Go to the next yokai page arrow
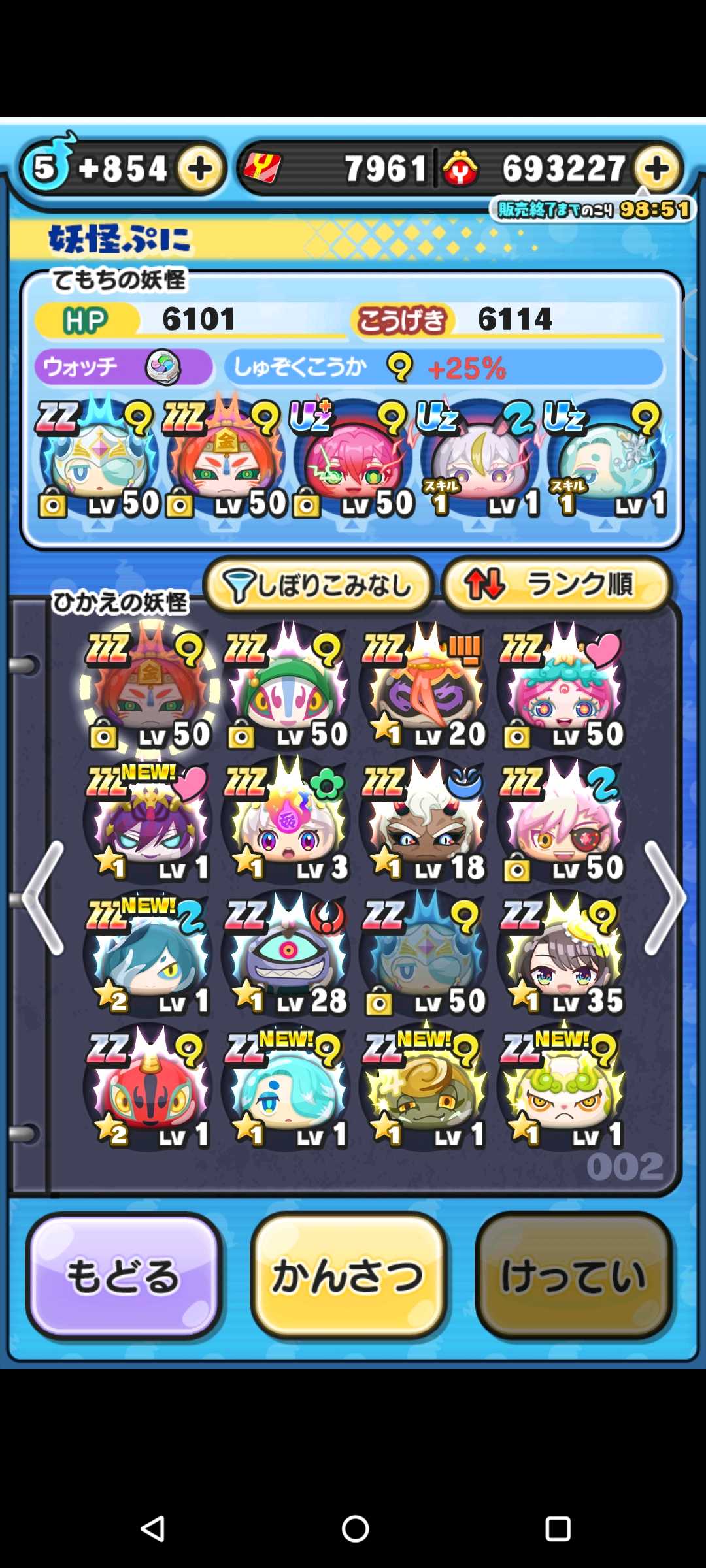 664,898
